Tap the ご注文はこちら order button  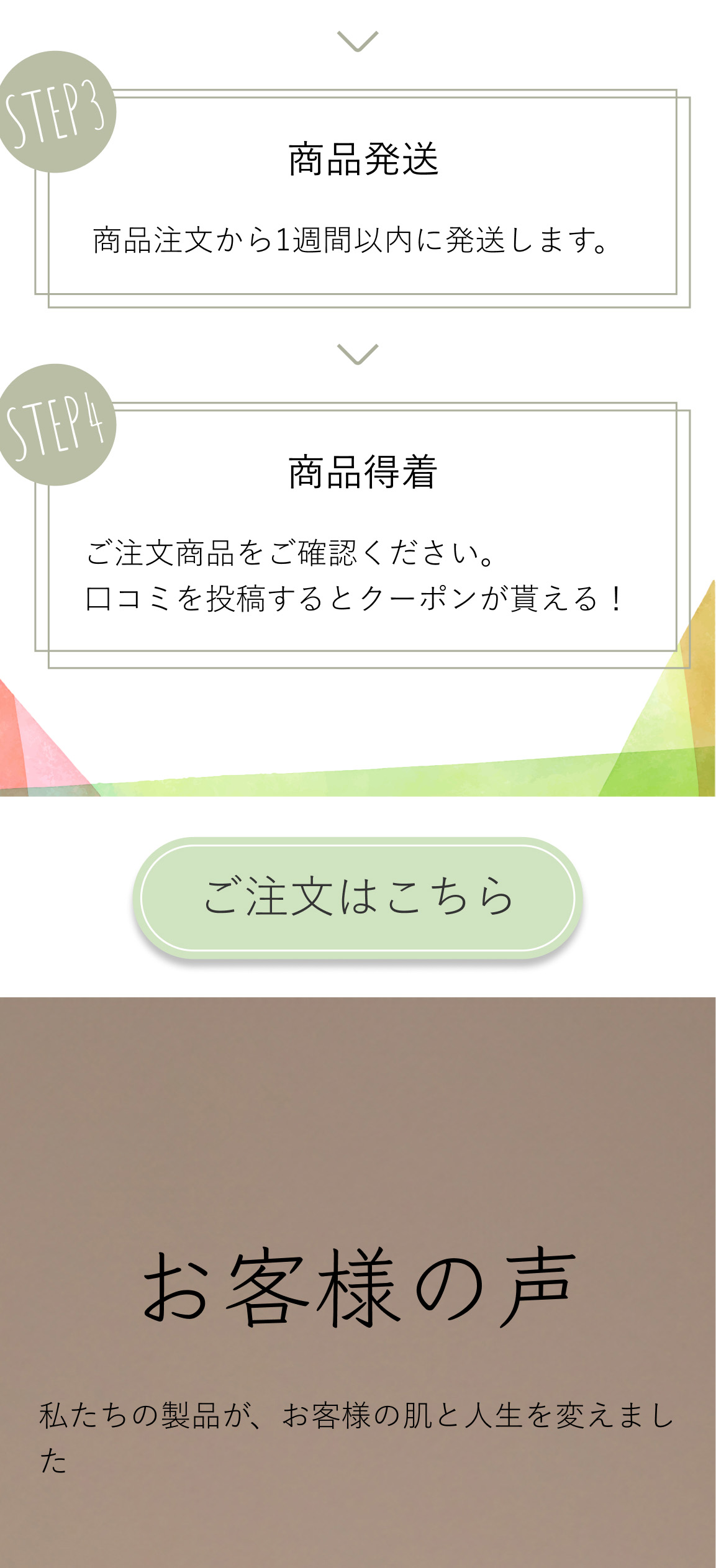point(358,897)
